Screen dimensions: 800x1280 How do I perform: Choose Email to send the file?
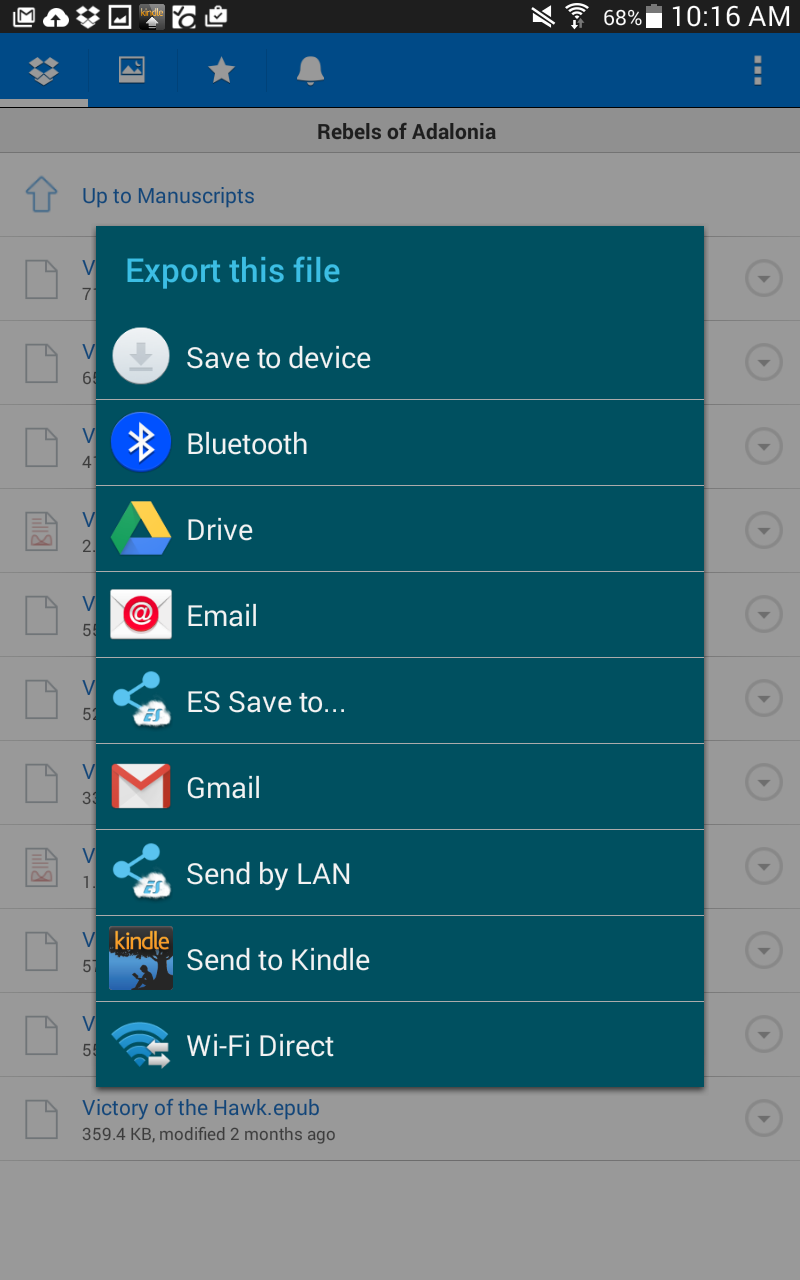[400, 616]
